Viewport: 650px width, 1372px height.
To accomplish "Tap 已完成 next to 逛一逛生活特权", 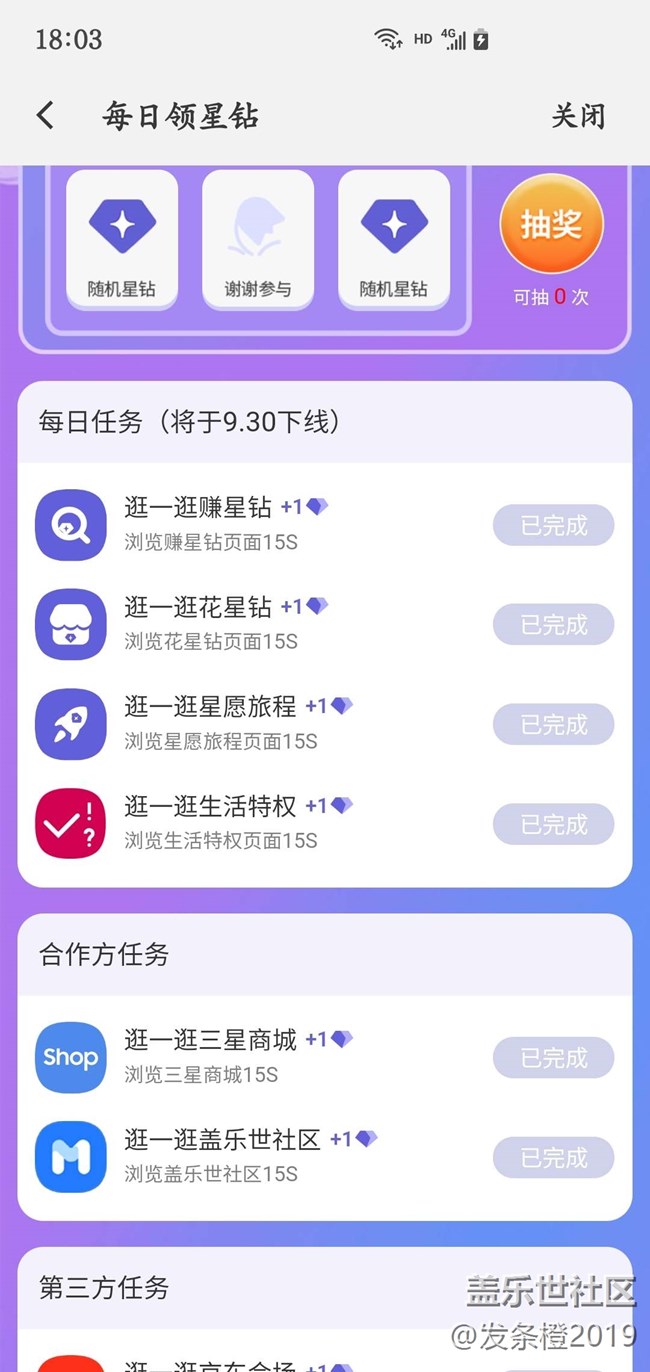I will (553, 825).
